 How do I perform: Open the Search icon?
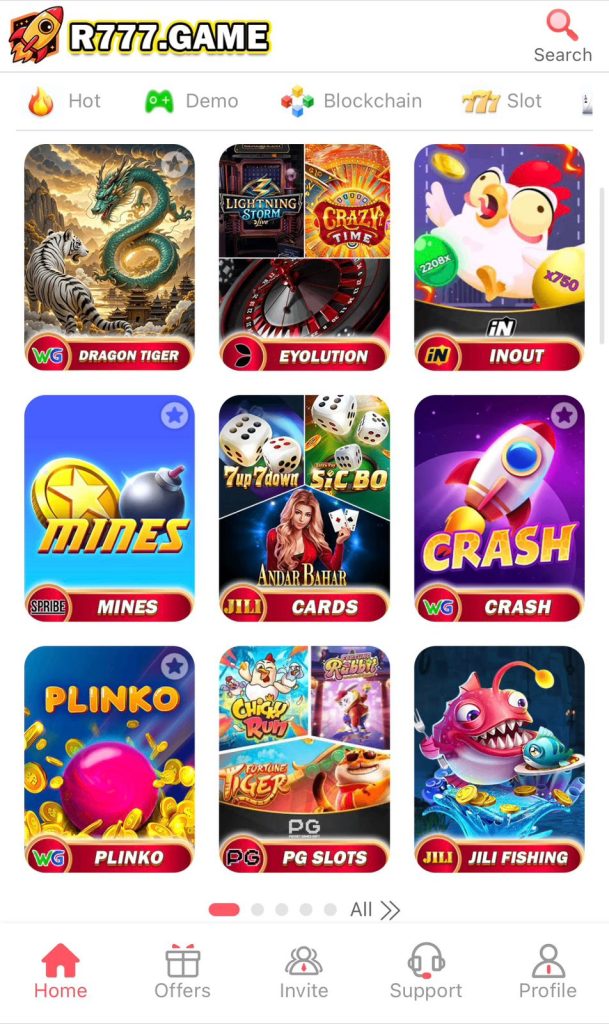562,36
